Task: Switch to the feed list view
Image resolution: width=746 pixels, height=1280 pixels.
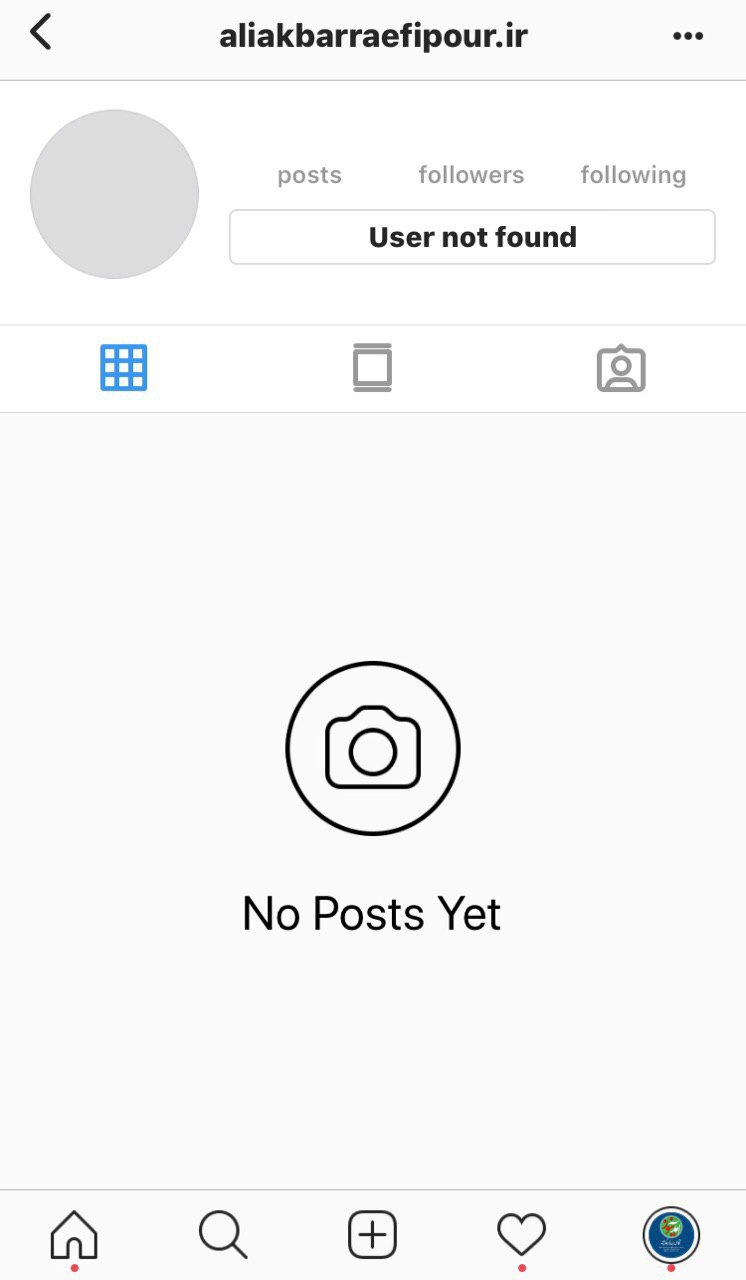Action: [x=372, y=368]
